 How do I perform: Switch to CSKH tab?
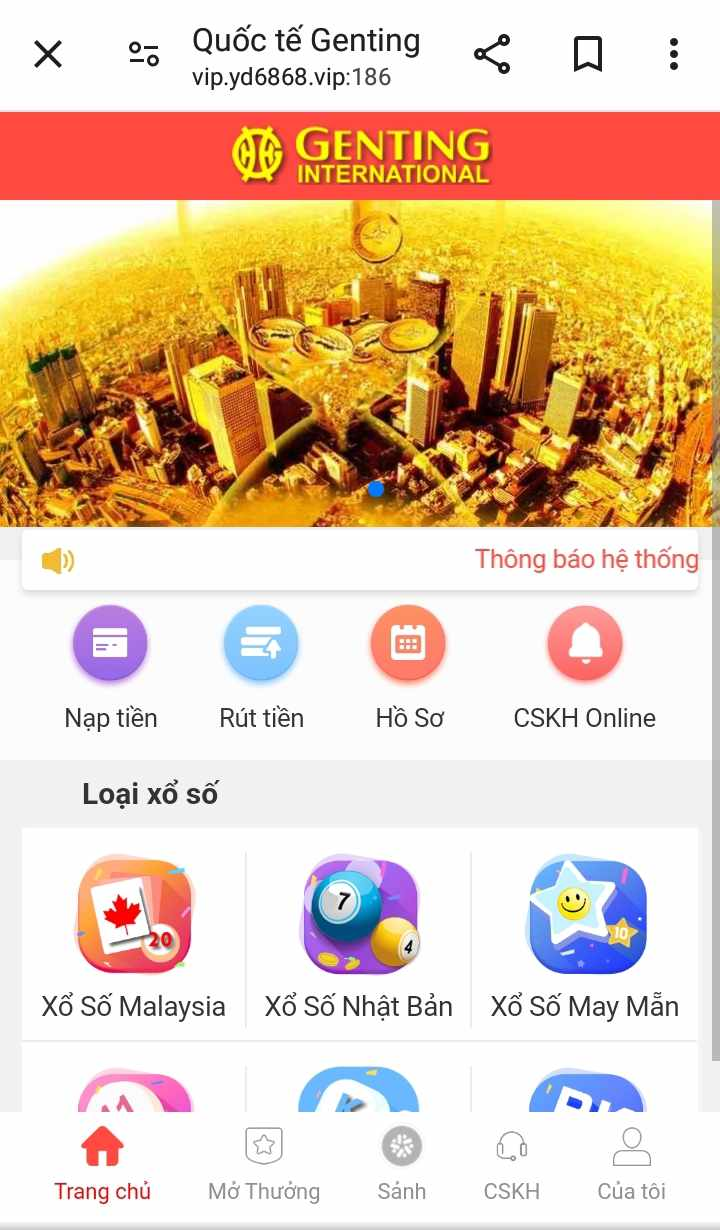pos(512,1165)
